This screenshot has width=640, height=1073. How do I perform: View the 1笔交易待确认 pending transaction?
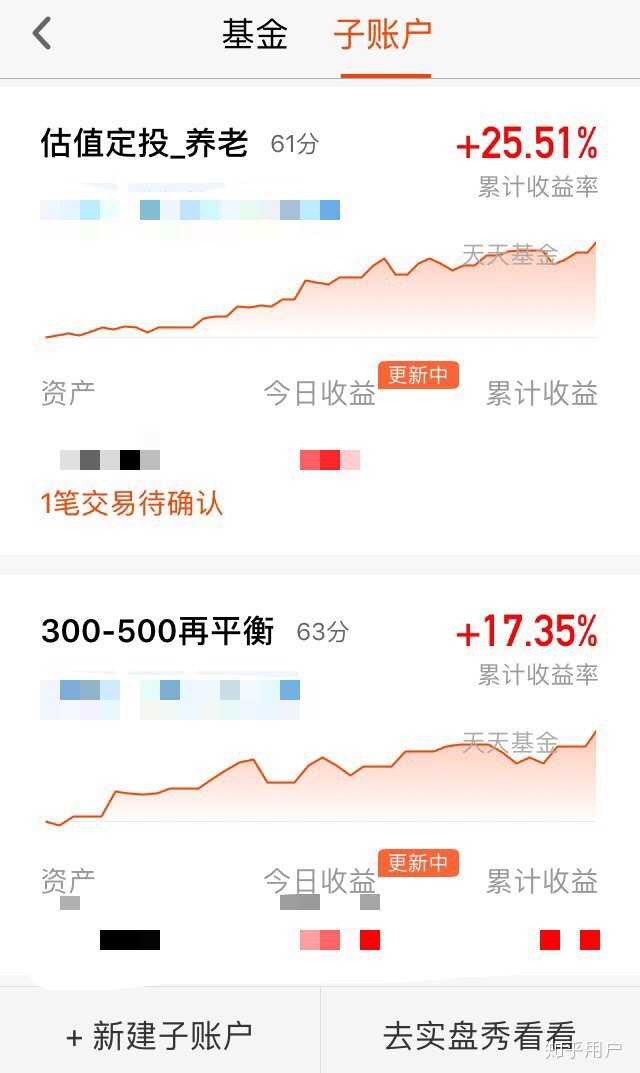point(132,503)
